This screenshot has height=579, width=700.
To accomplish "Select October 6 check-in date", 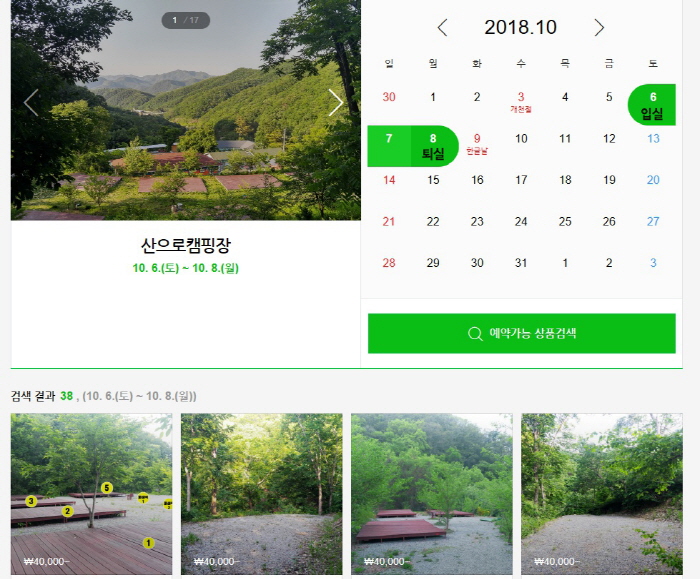I will (653, 104).
